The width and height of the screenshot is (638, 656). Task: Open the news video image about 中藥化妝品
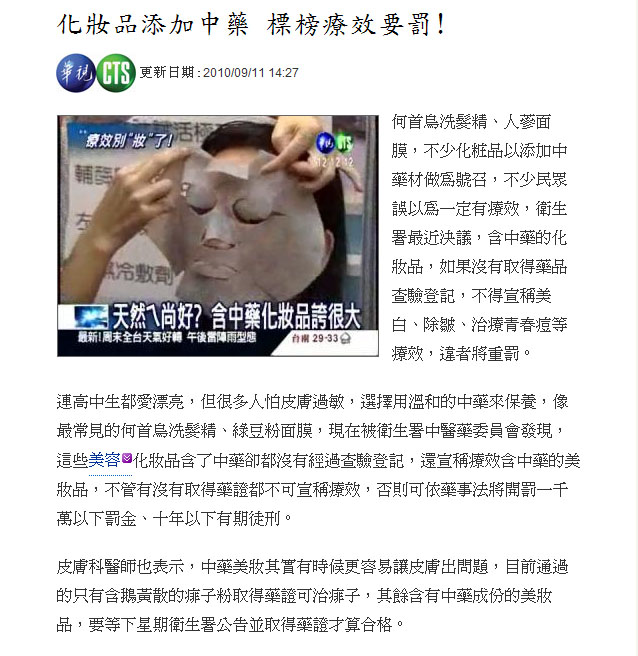click(x=218, y=235)
